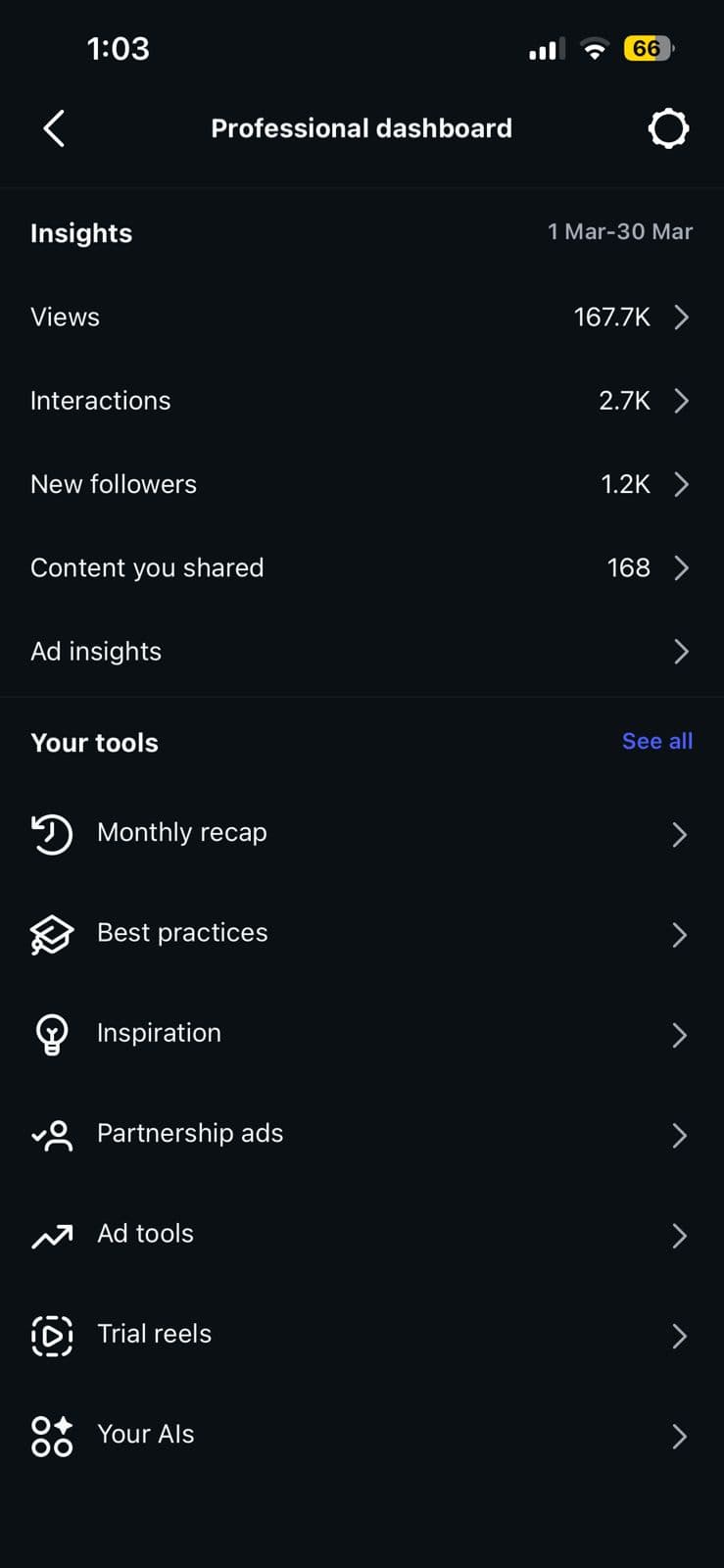The width and height of the screenshot is (724, 1568).
Task: Open the Inspiration lightbulb icon
Action: (x=52, y=1034)
